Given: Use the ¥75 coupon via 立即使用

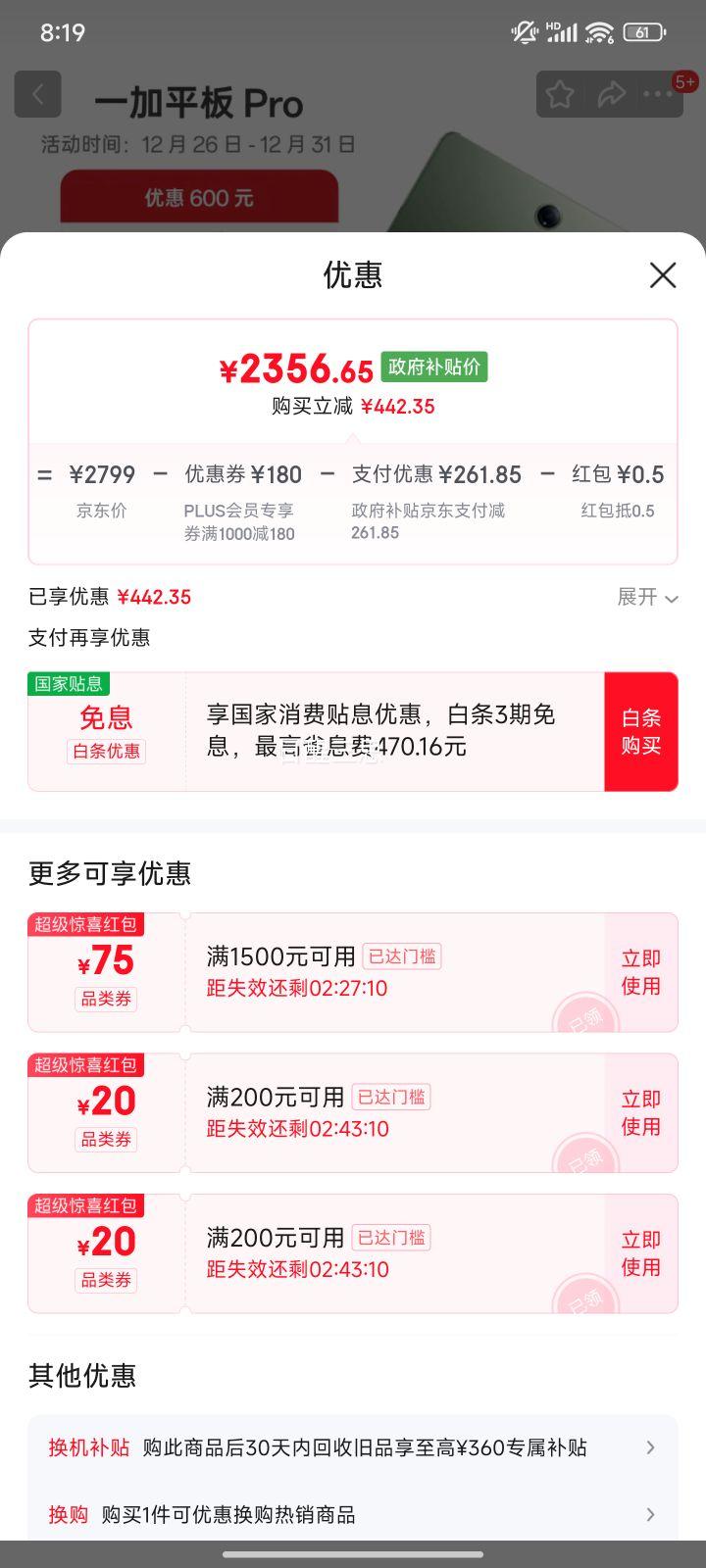Looking at the screenshot, I should pyautogui.click(x=639, y=971).
